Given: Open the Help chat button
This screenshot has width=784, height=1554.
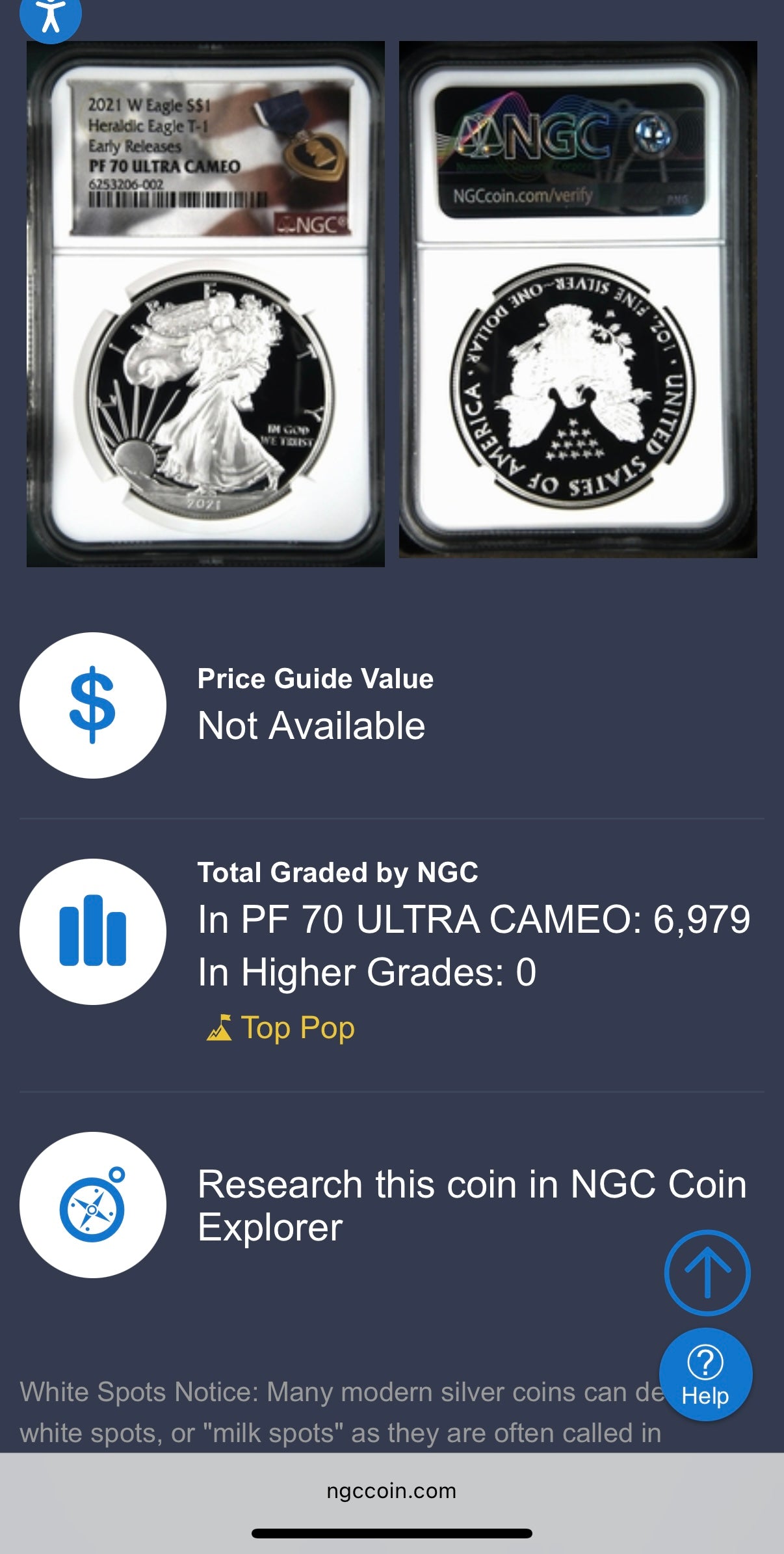Looking at the screenshot, I should point(705,1374).
